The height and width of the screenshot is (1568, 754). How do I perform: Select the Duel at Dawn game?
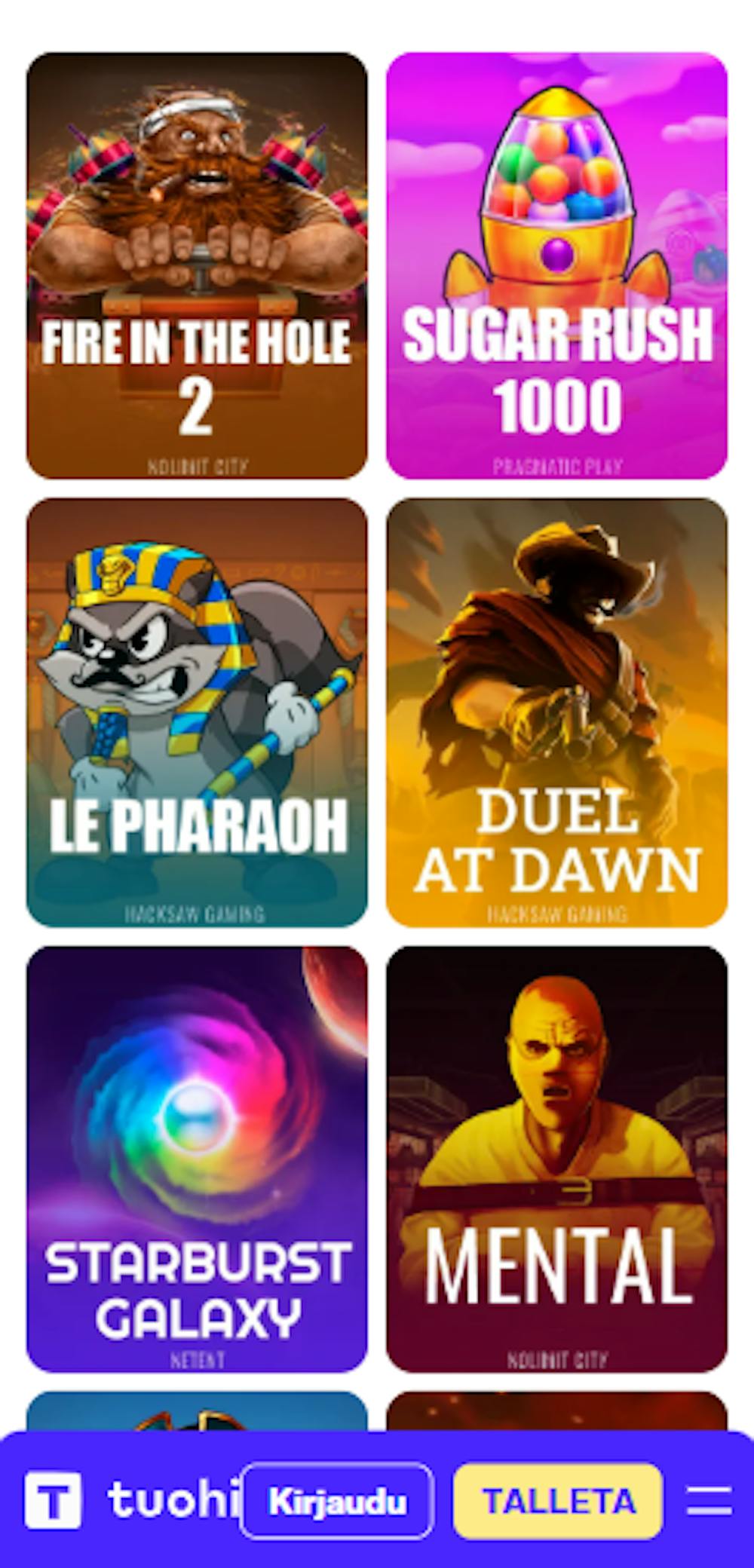(x=556, y=712)
